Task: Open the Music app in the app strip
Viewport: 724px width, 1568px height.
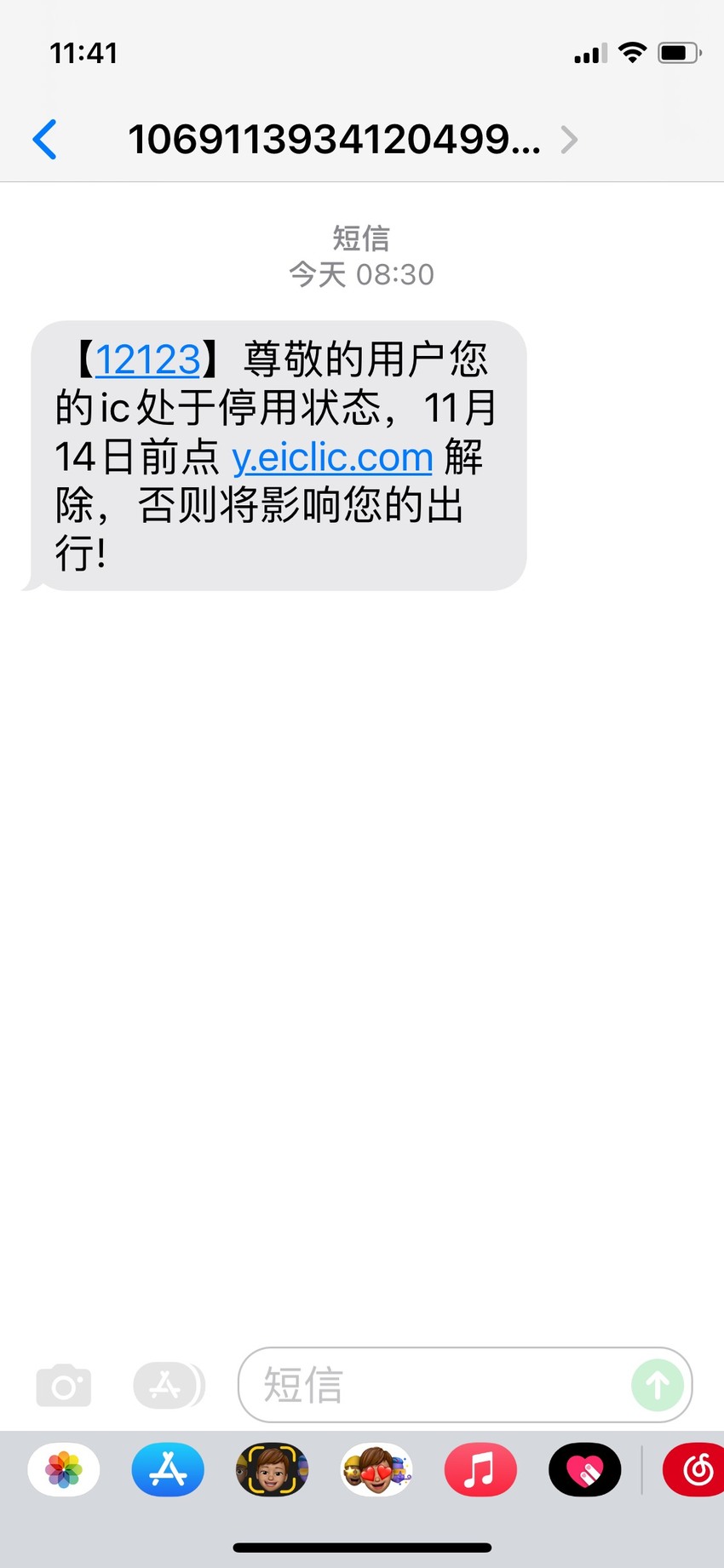Action: tap(480, 1469)
